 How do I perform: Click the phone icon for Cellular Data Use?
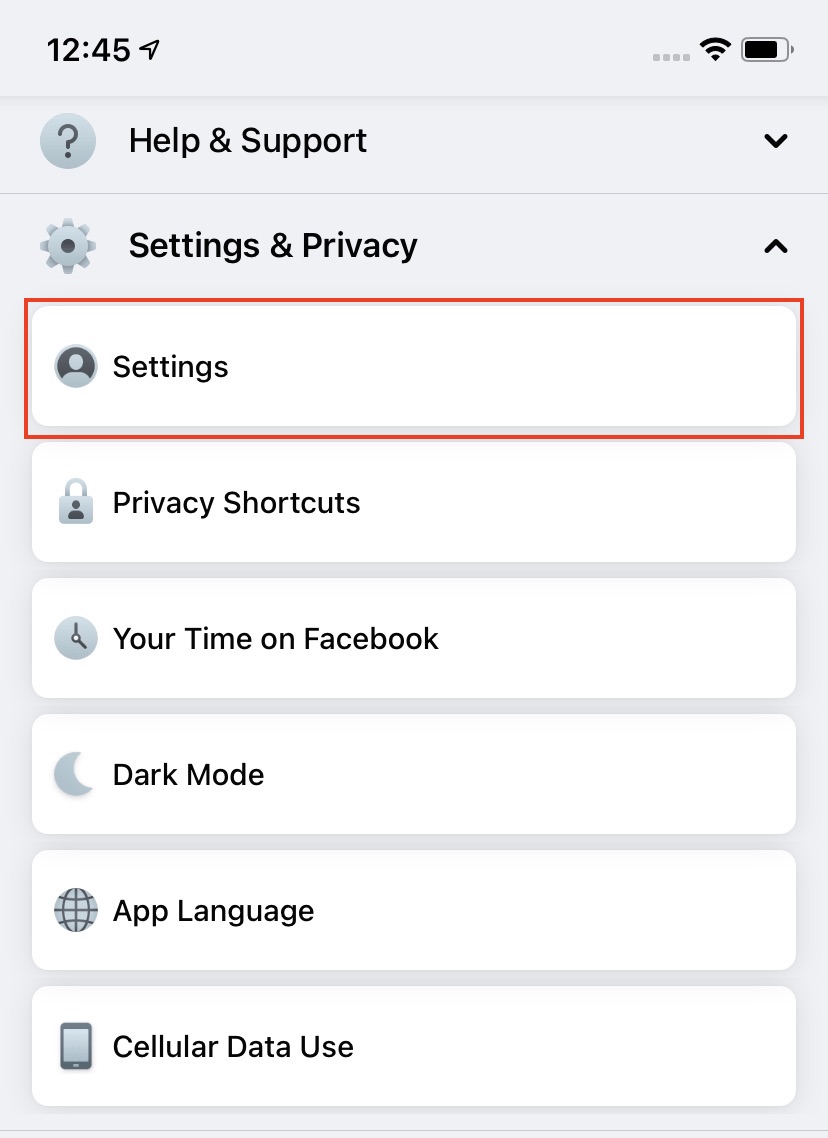click(75, 1046)
